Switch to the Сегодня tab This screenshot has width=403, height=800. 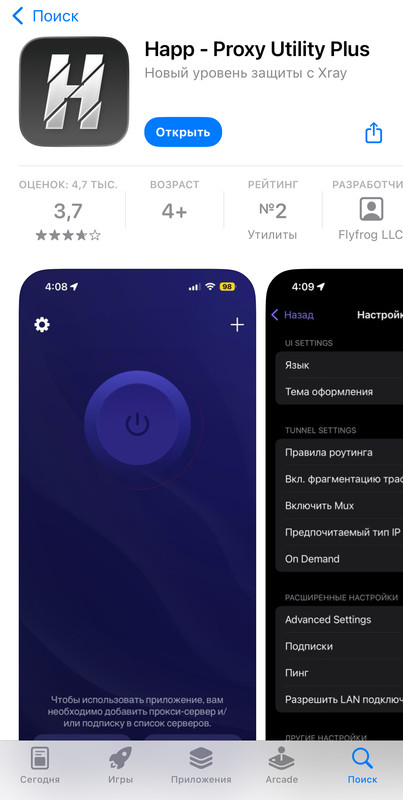tap(40, 765)
